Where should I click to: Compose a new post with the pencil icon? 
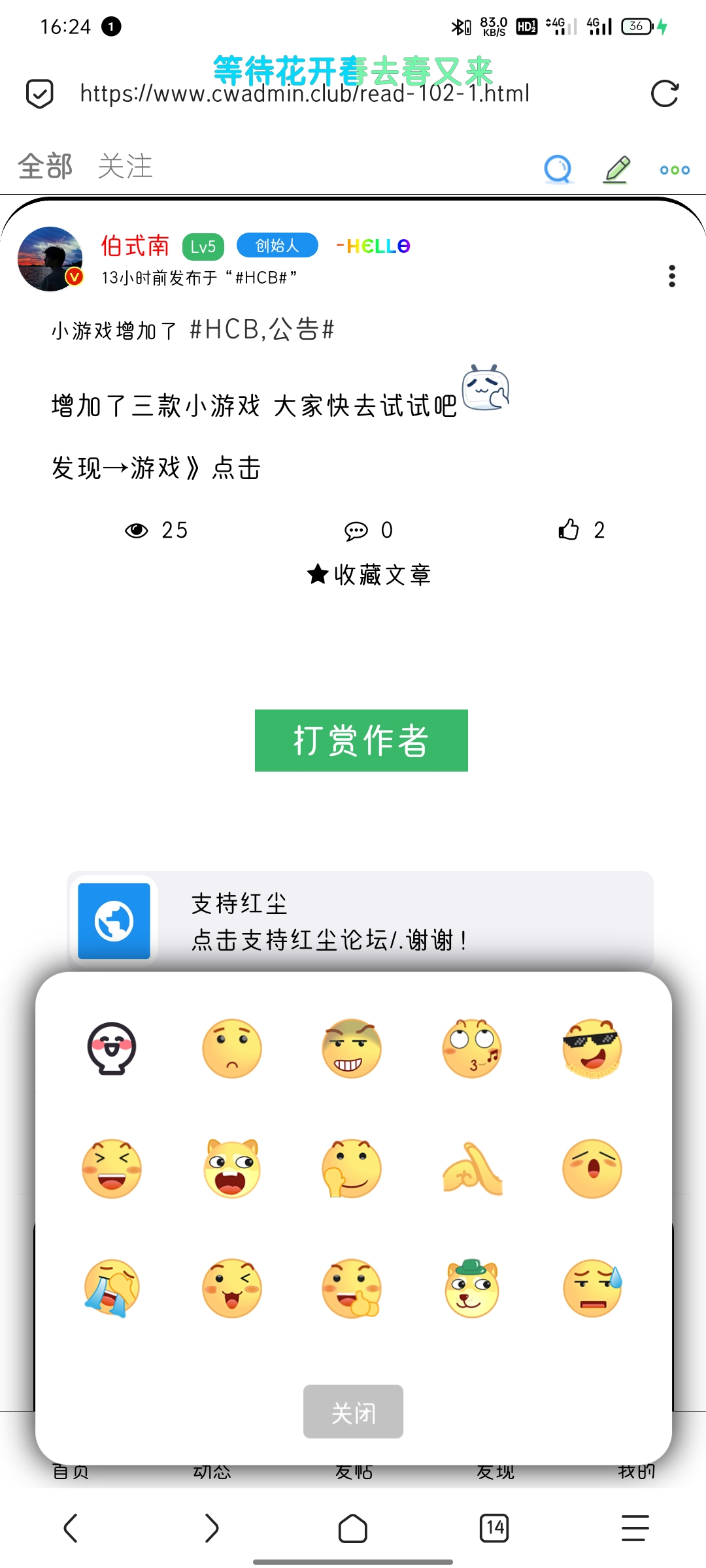(616, 170)
